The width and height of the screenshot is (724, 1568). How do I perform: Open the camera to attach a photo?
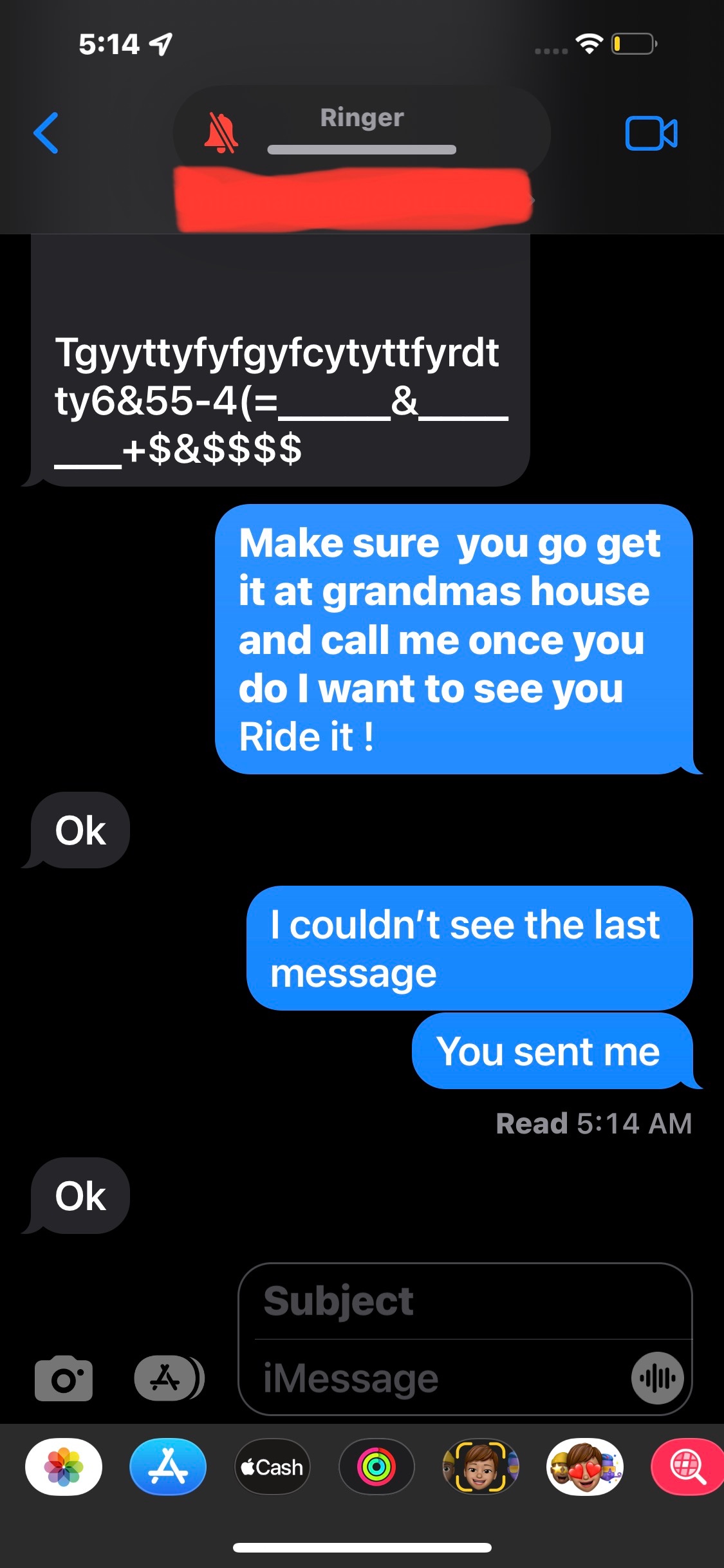click(63, 1378)
